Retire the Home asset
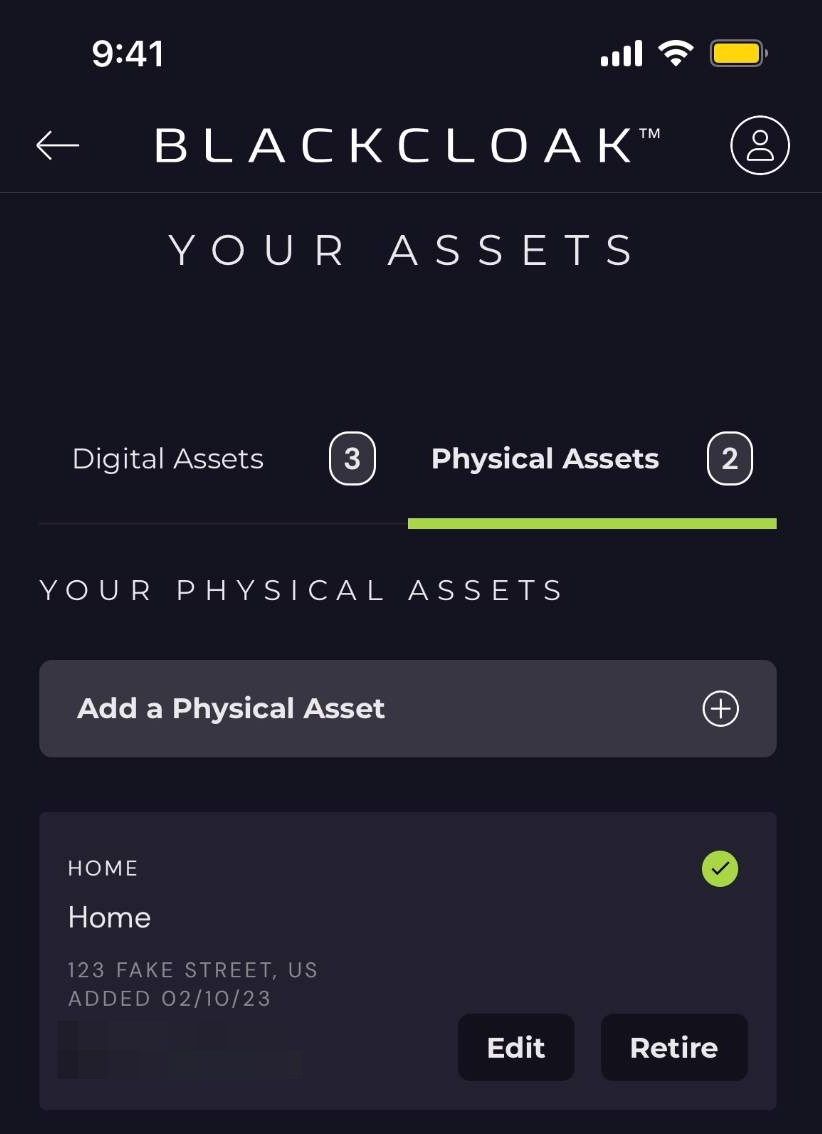The width and height of the screenshot is (822, 1134). (x=673, y=1047)
